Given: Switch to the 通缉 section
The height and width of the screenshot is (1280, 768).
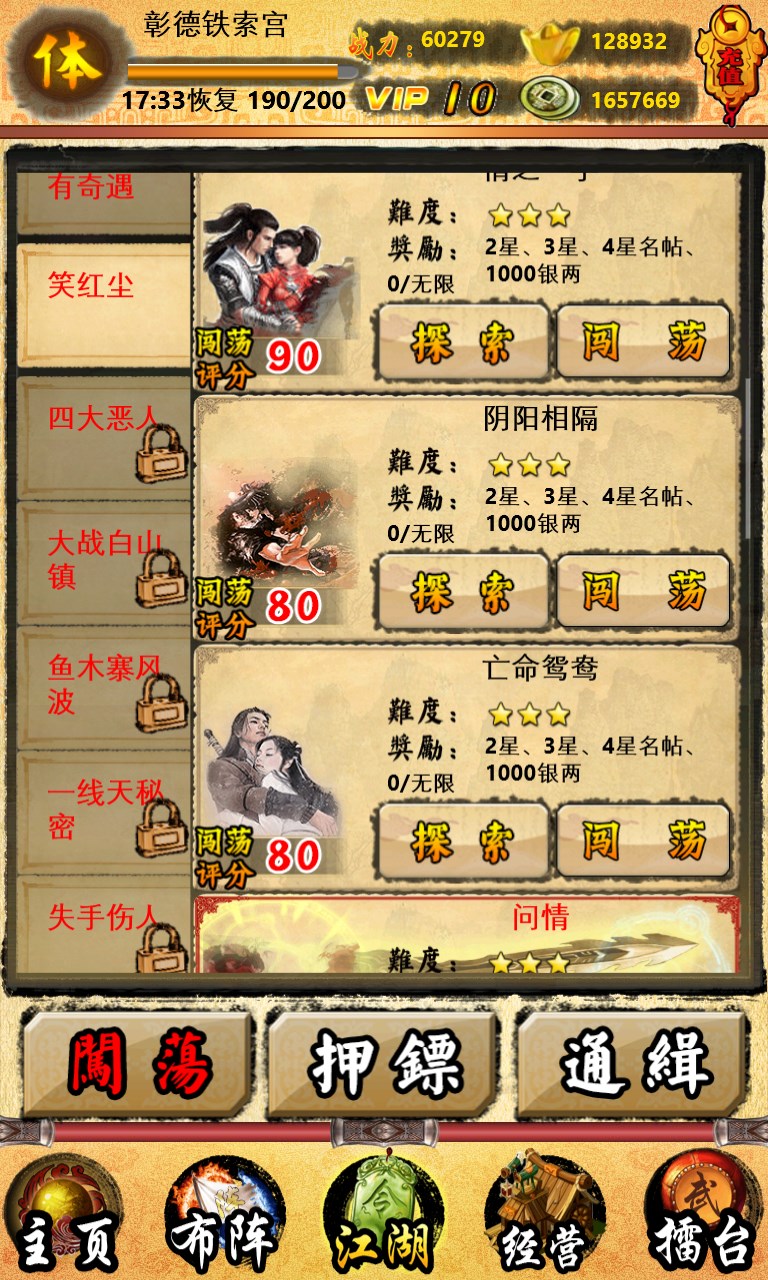Looking at the screenshot, I should 633,1064.
